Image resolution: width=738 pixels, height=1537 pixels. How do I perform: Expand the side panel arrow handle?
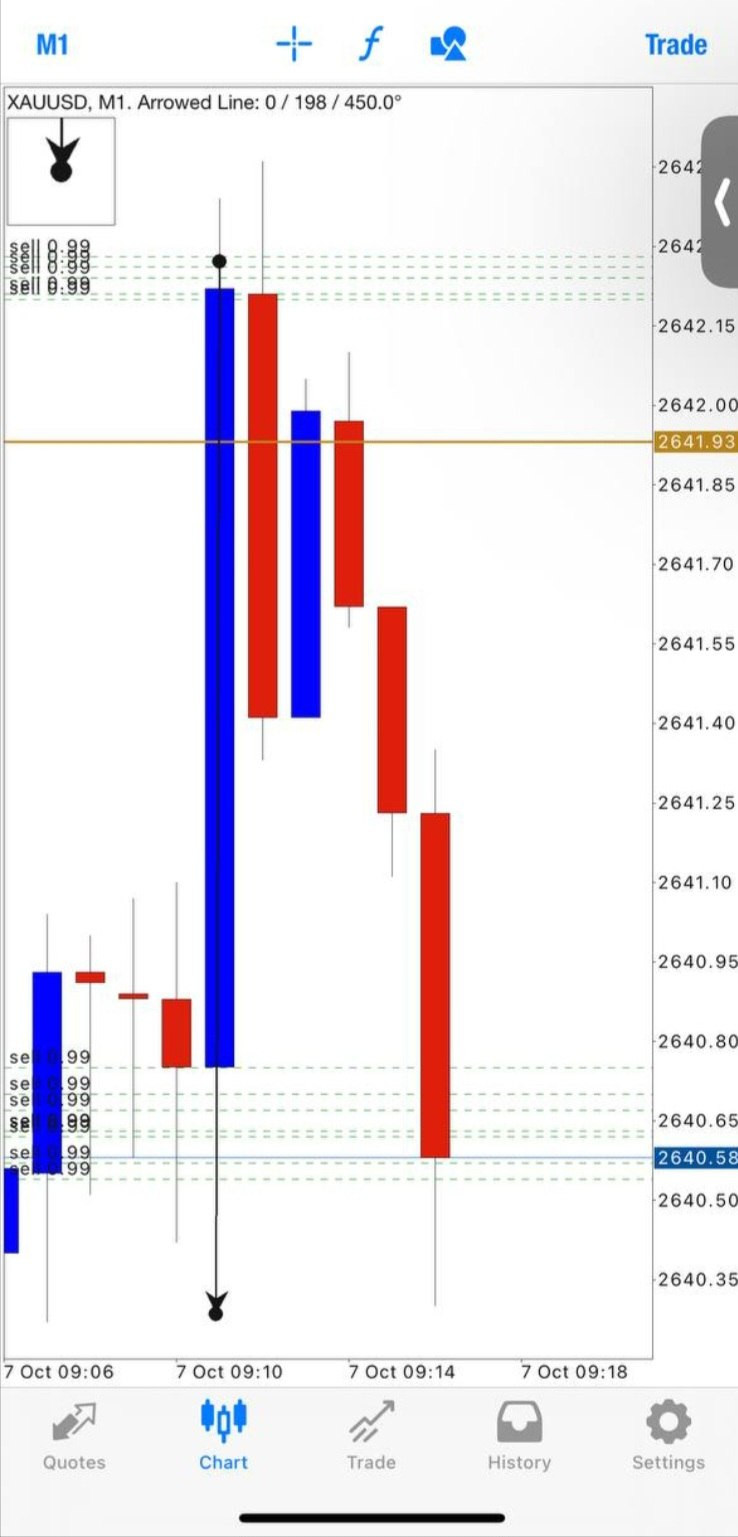click(x=722, y=203)
